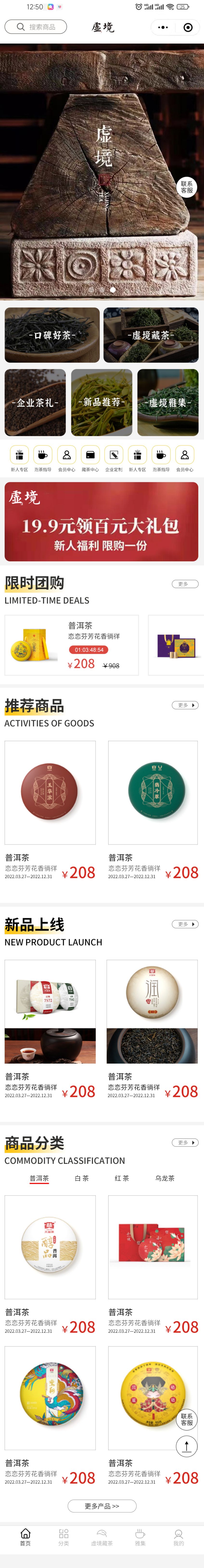This screenshot has height=1568, width=204.
Task: Open the 普洱茶 group deal at ¥208
Action: [72, 645]
